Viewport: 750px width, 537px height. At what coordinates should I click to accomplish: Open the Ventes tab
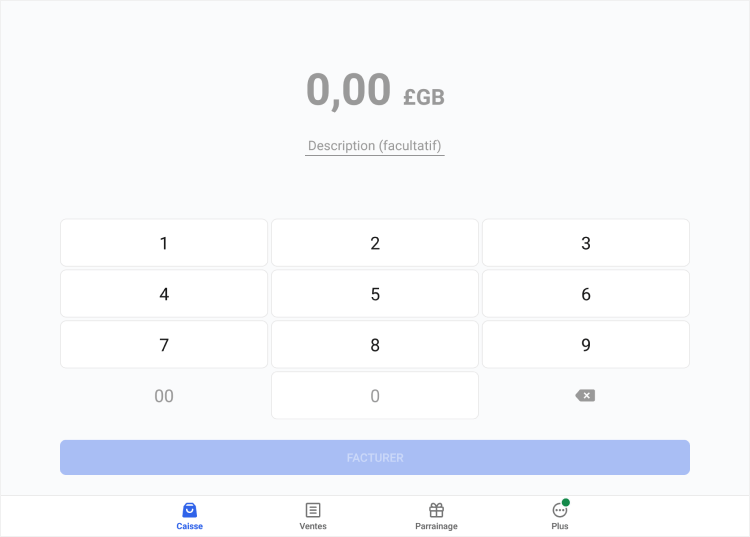point(313,516)
